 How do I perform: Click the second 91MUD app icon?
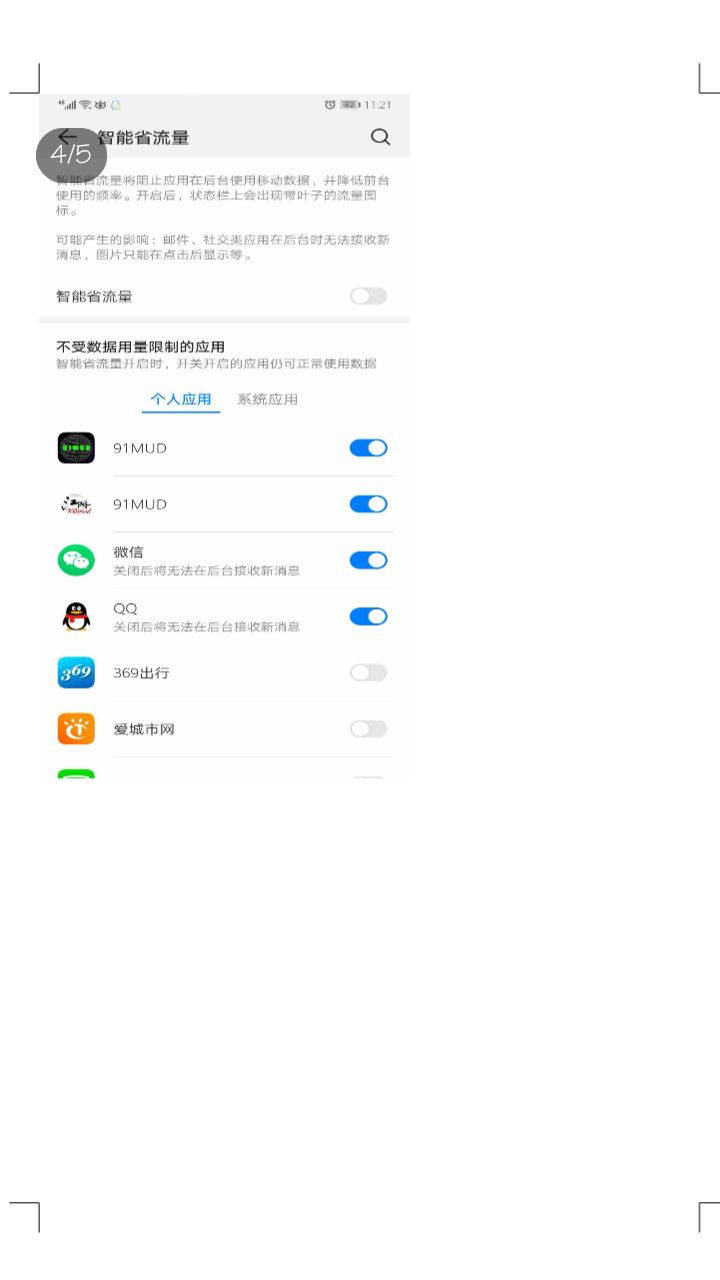[77, 504]
